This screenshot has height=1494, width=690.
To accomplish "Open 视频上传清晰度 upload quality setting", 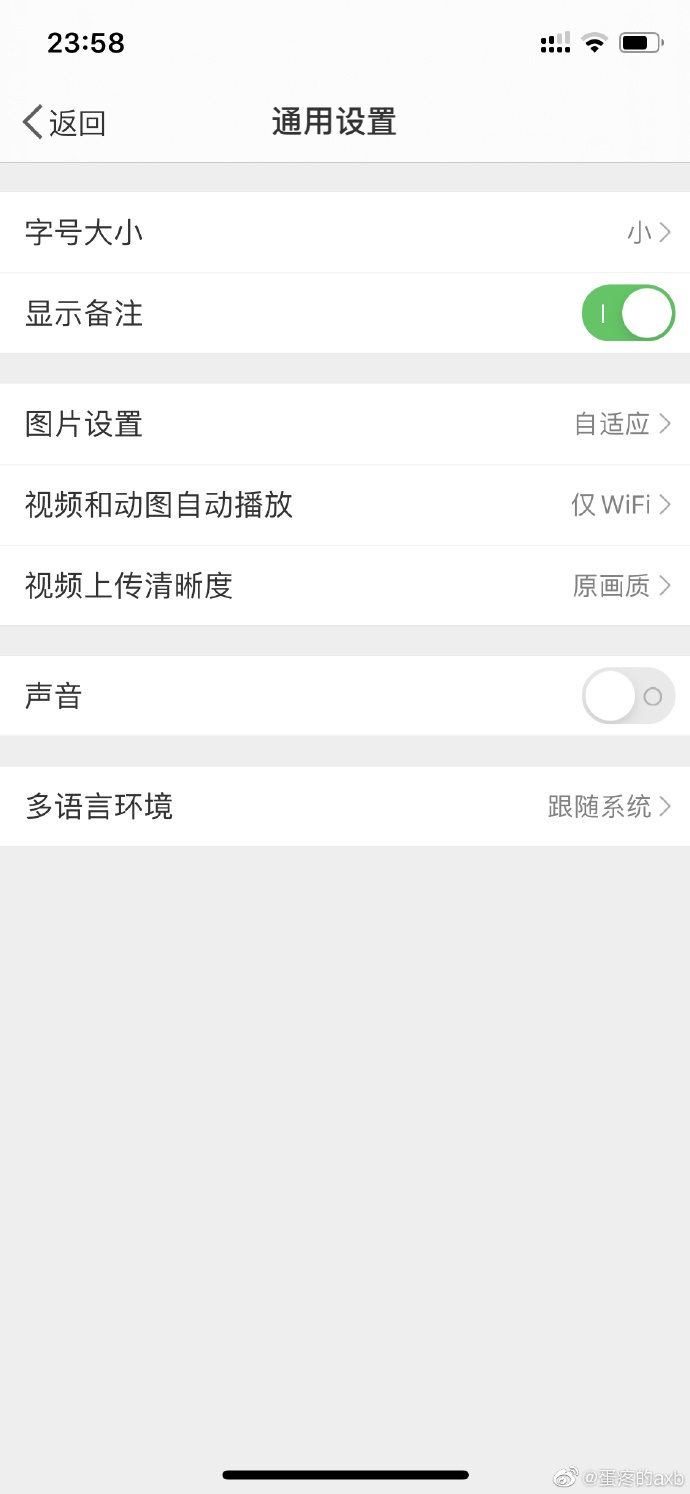I will [x=345, y=586].
